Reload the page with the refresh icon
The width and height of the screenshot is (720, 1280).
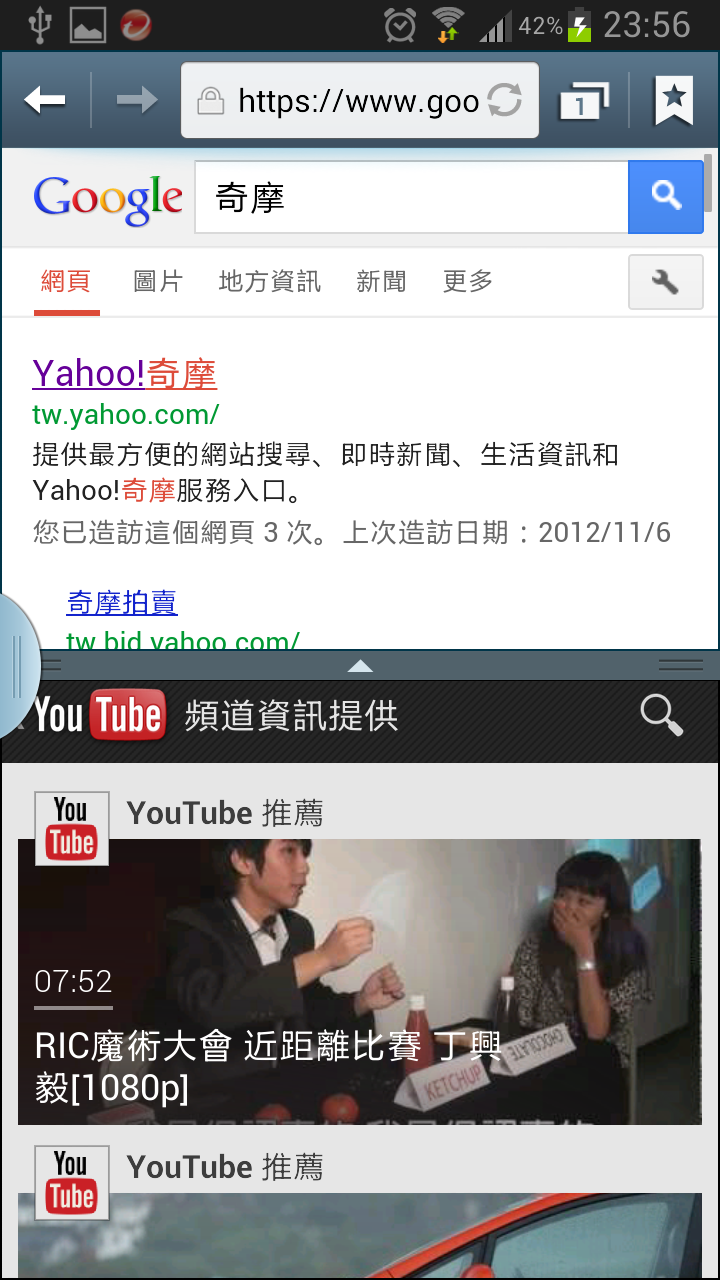505,100
